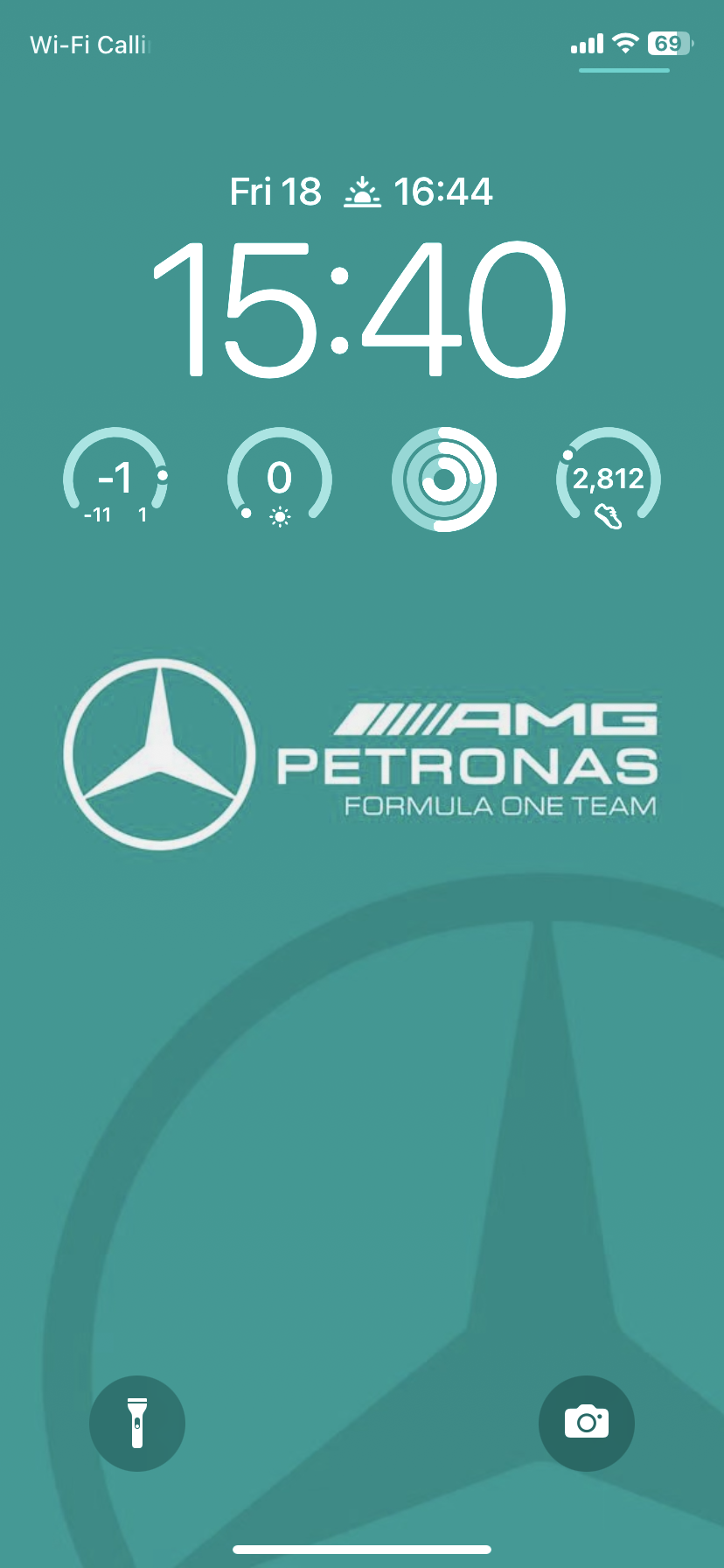Tap the sunset time widget above the clock

(x=419, y=192)
